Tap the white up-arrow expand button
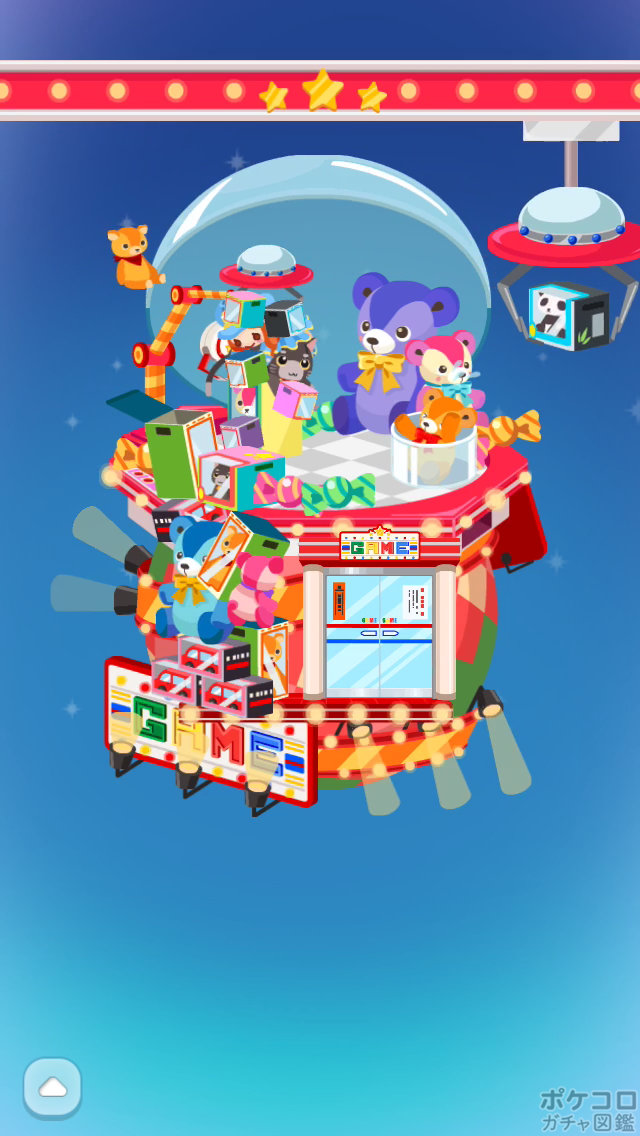This screenshot has width=640, height=1136. [x=52, y=1086]
